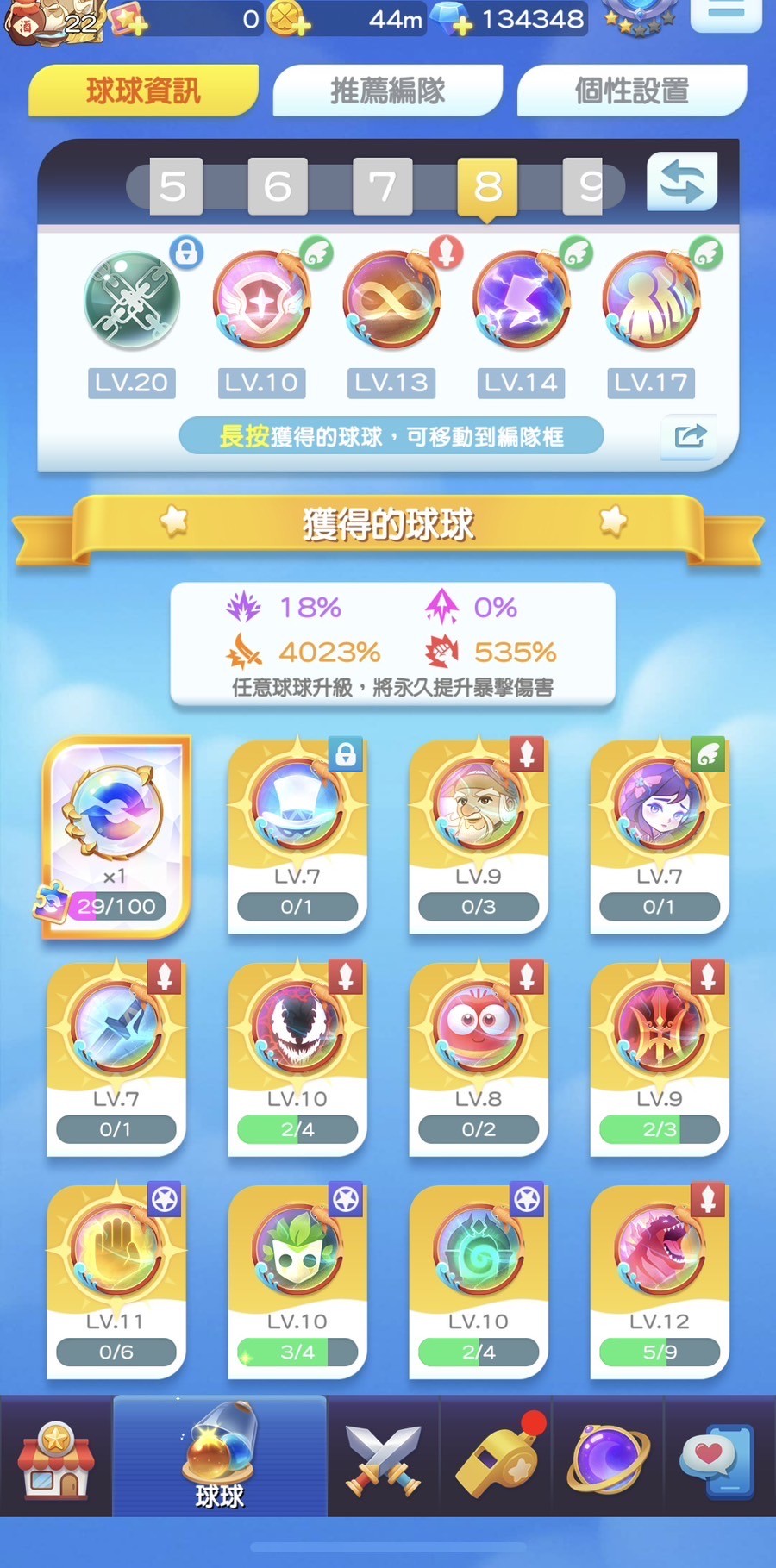
Task: Open the crossed swords battle tab
Action: [x=383, y=1459]
